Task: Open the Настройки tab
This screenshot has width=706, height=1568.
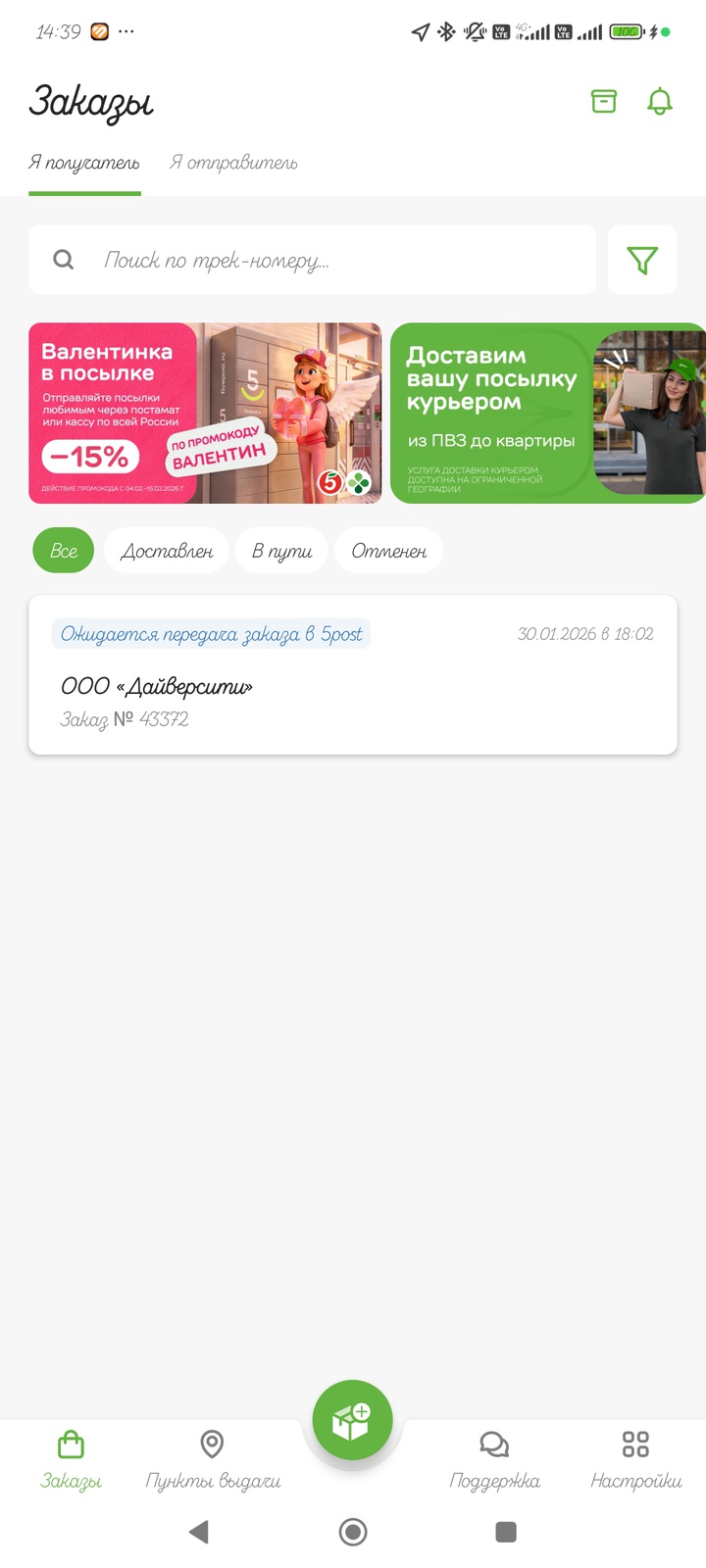Action: 635,1458
